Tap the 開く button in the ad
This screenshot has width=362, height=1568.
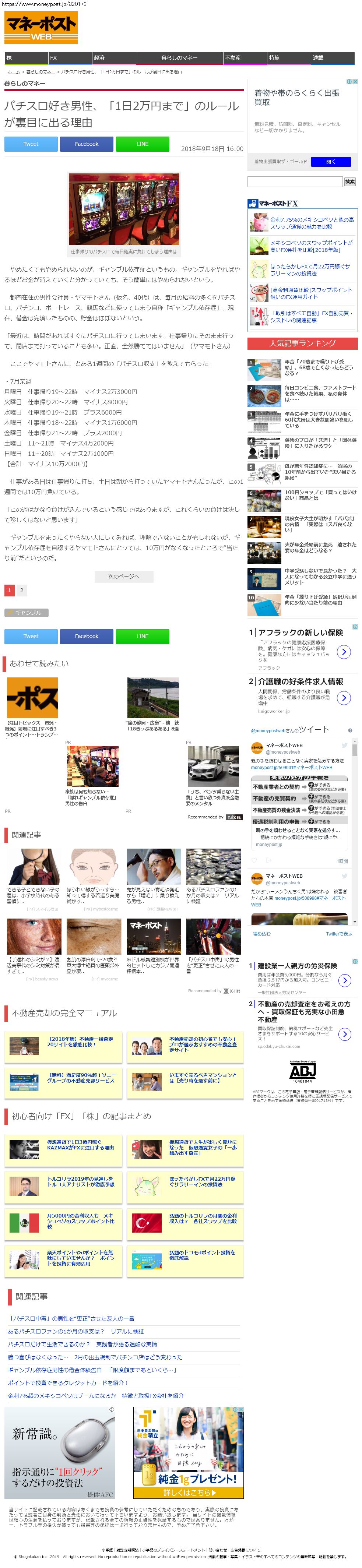(x=331, y=162)
